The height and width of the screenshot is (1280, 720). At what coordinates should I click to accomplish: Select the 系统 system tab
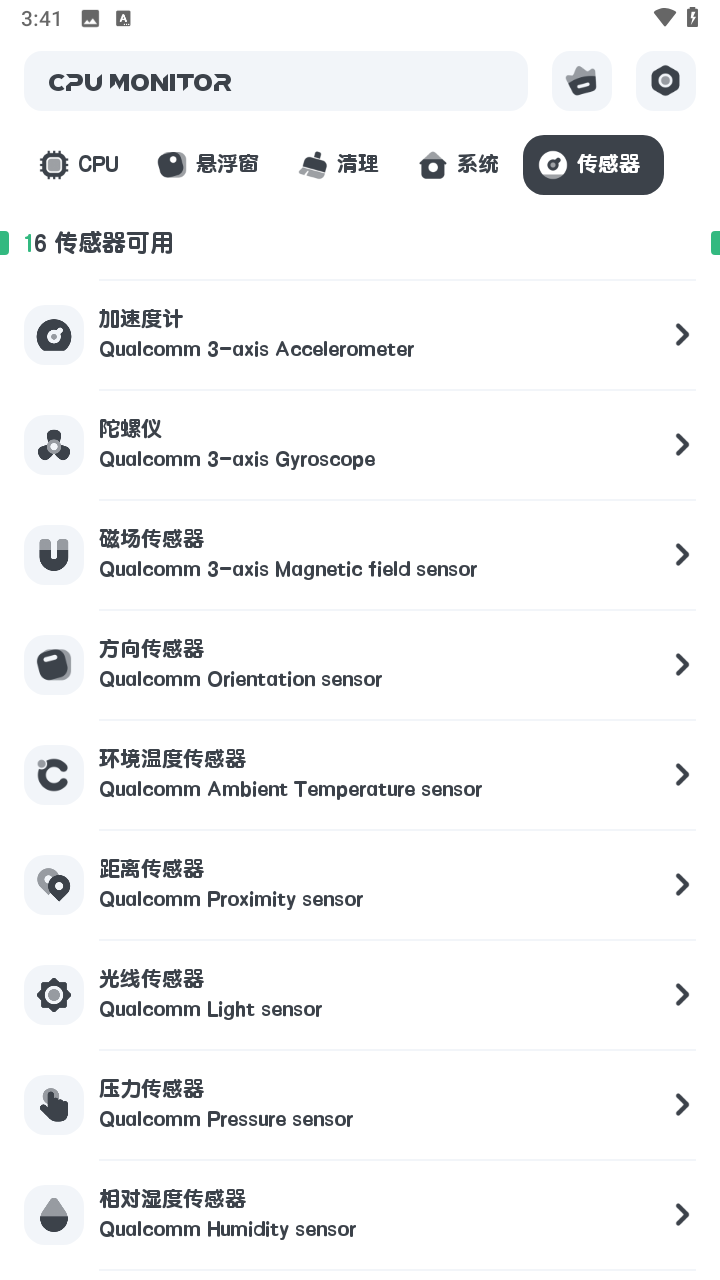pyautogui.click(x=458, y=164)
